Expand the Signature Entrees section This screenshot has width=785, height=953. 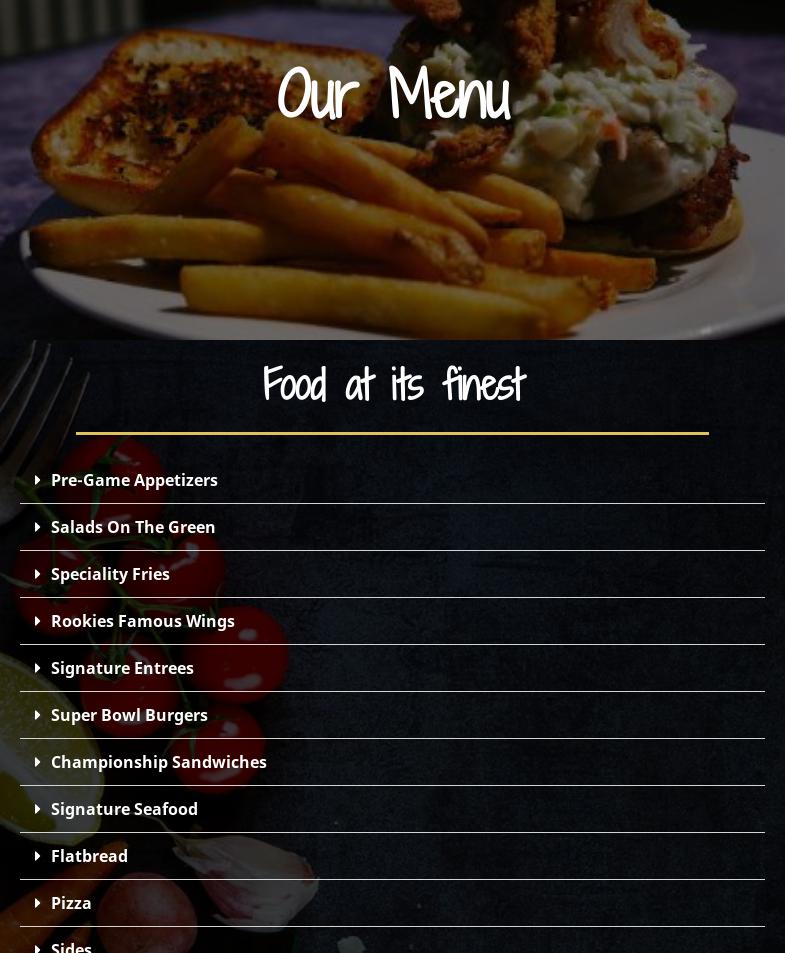[x=122, y=668]
